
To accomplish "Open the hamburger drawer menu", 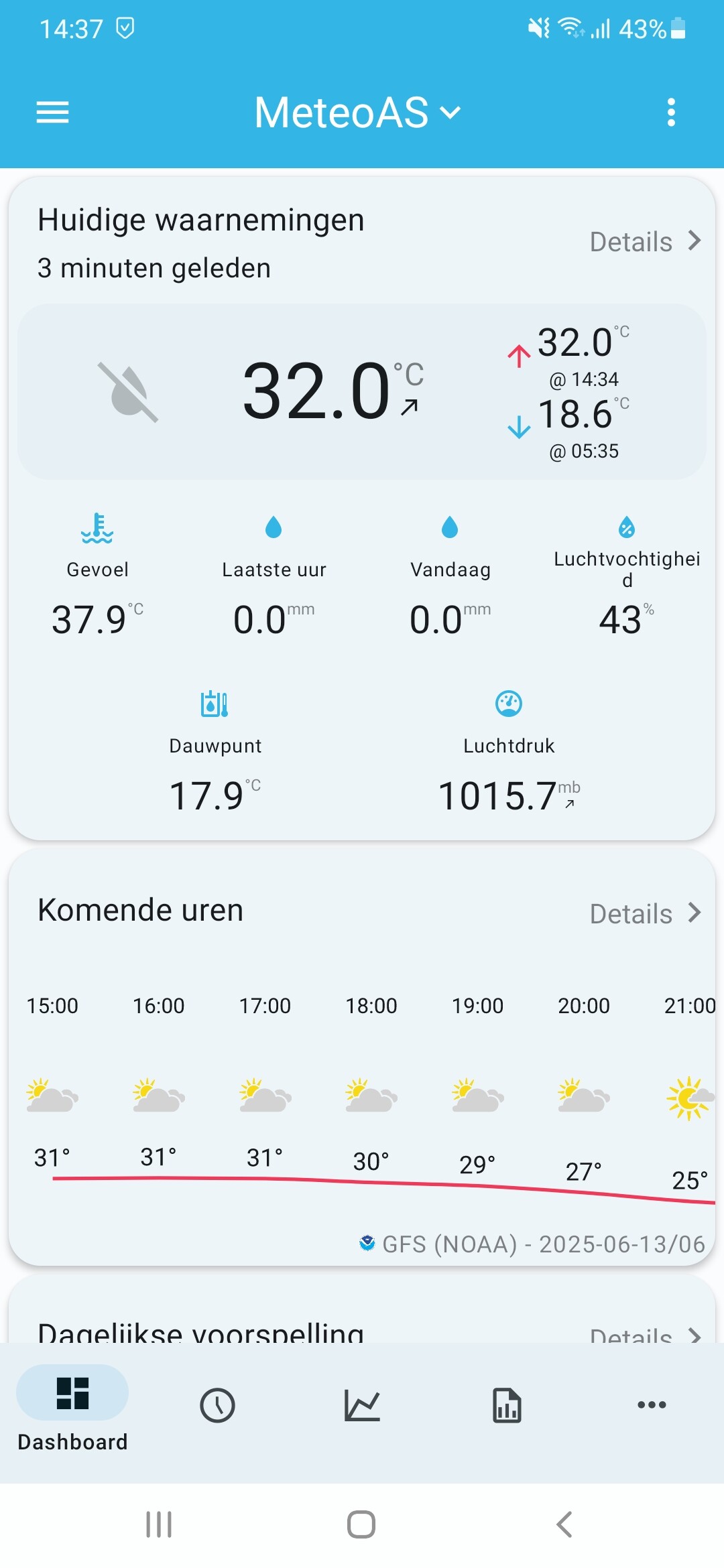I will pyautogui.click(x=52, y=112).
